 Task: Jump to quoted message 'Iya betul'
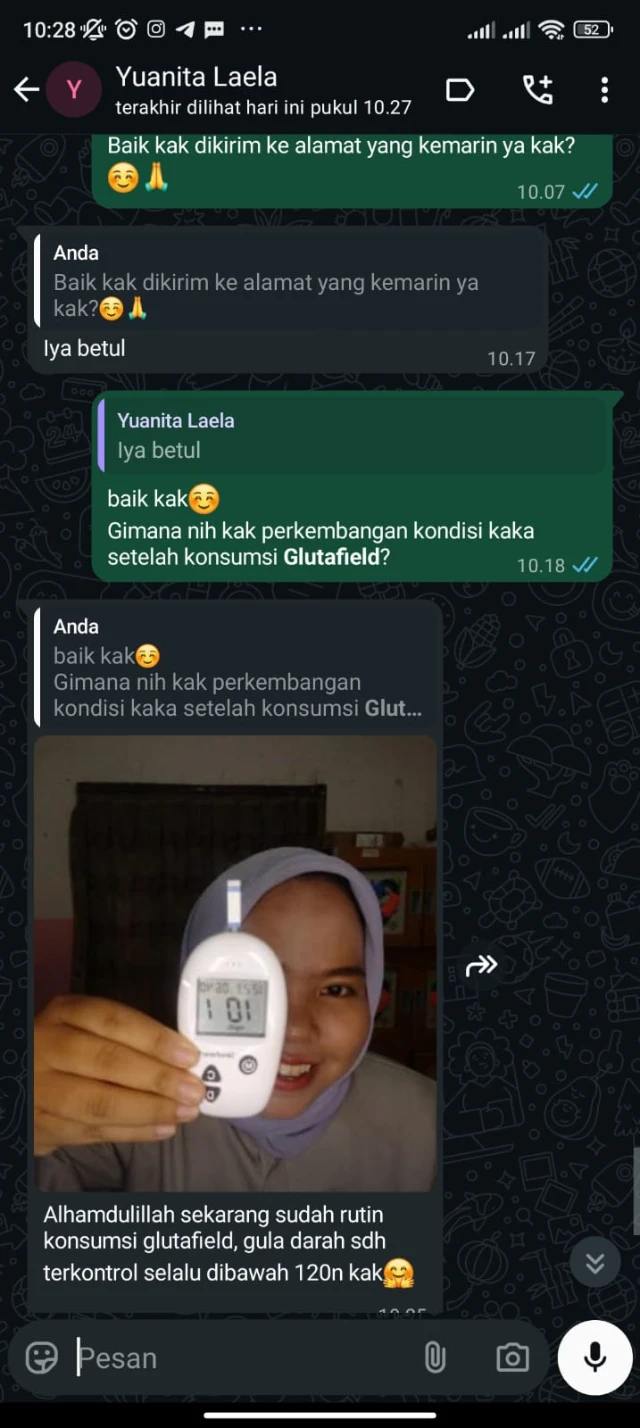point(355,436)
